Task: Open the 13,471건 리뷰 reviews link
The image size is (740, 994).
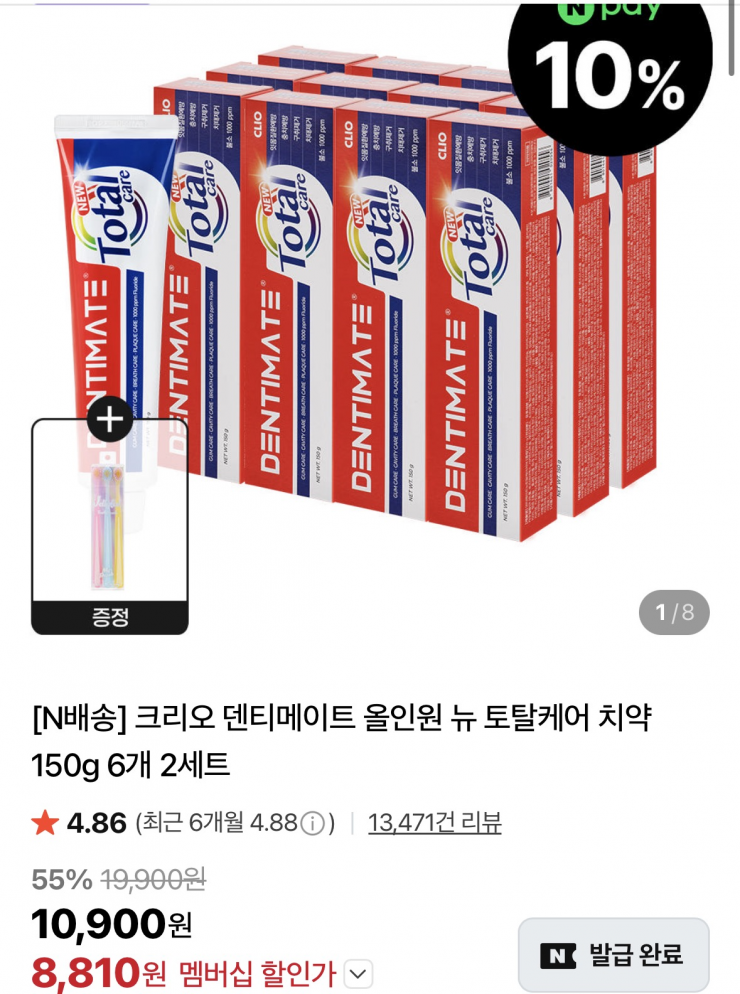Action: click(434, 823)
